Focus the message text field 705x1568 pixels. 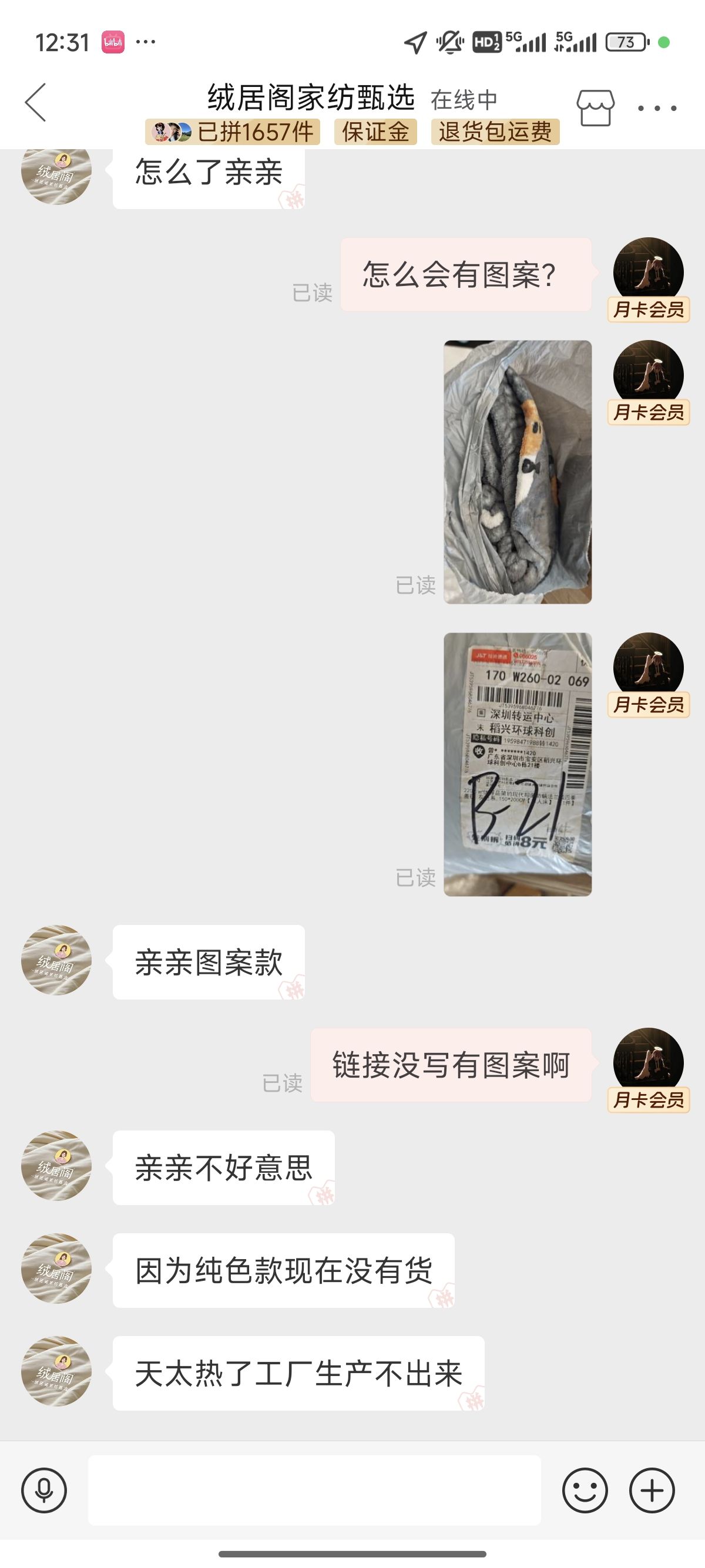tap(314, 1490)
